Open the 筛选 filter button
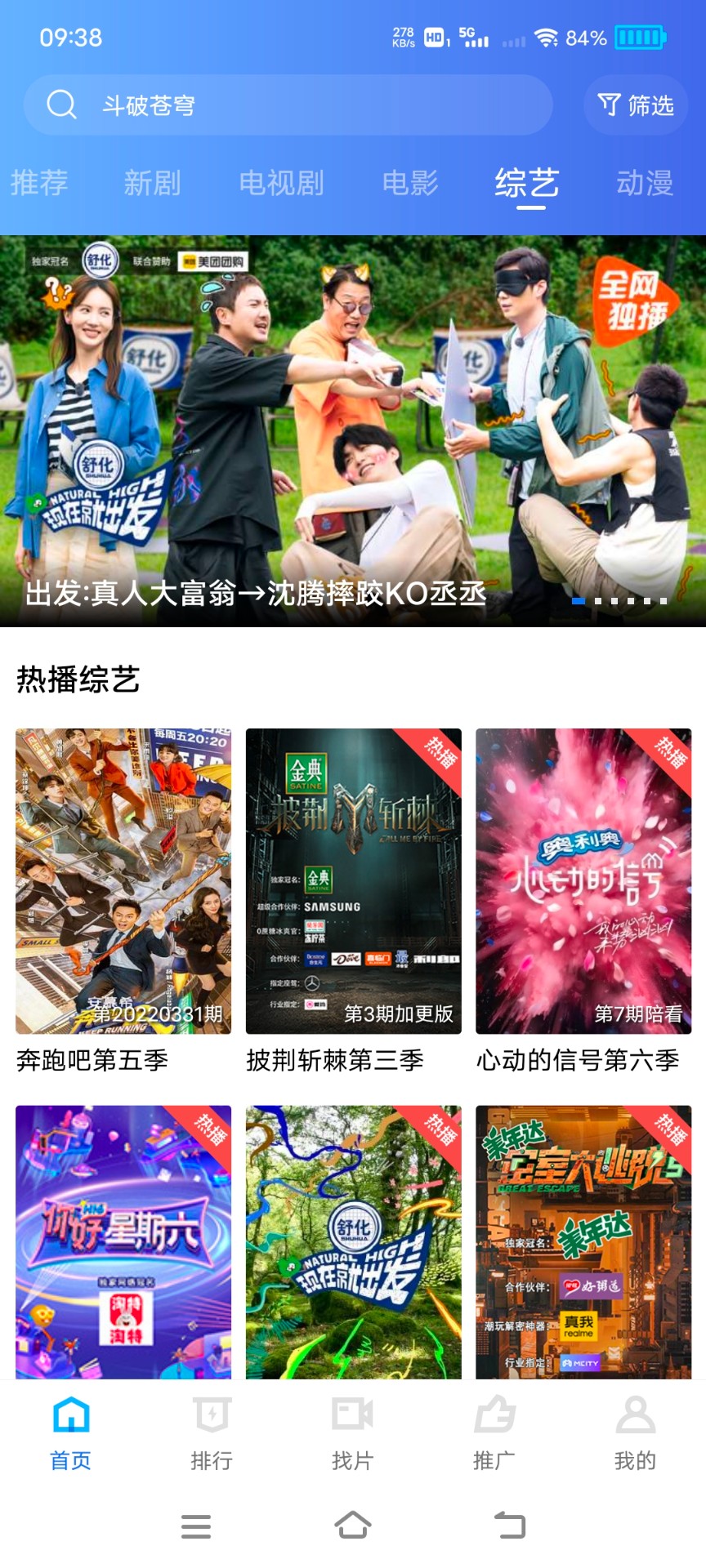706x1568 pixels. [636, 105]
